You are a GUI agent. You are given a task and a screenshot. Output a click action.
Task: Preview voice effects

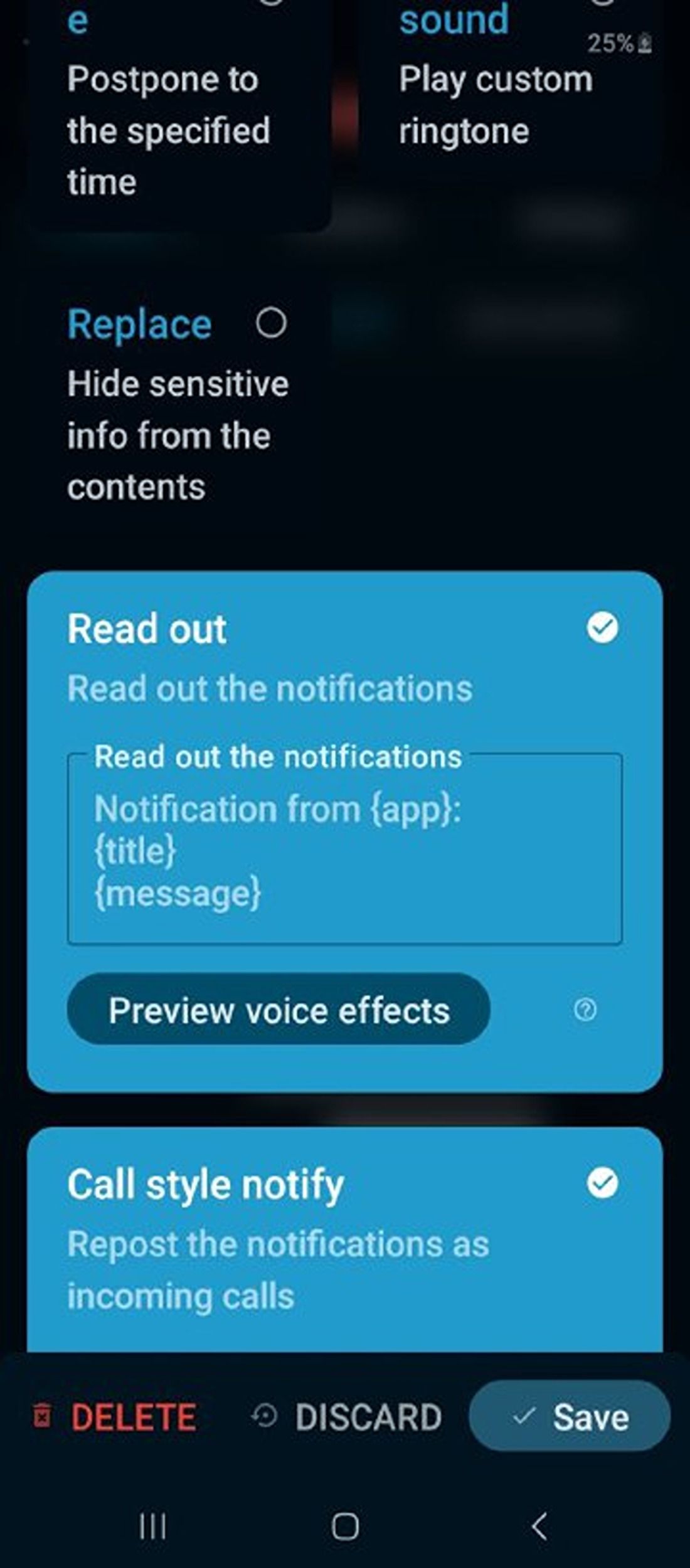point(279,1010)
